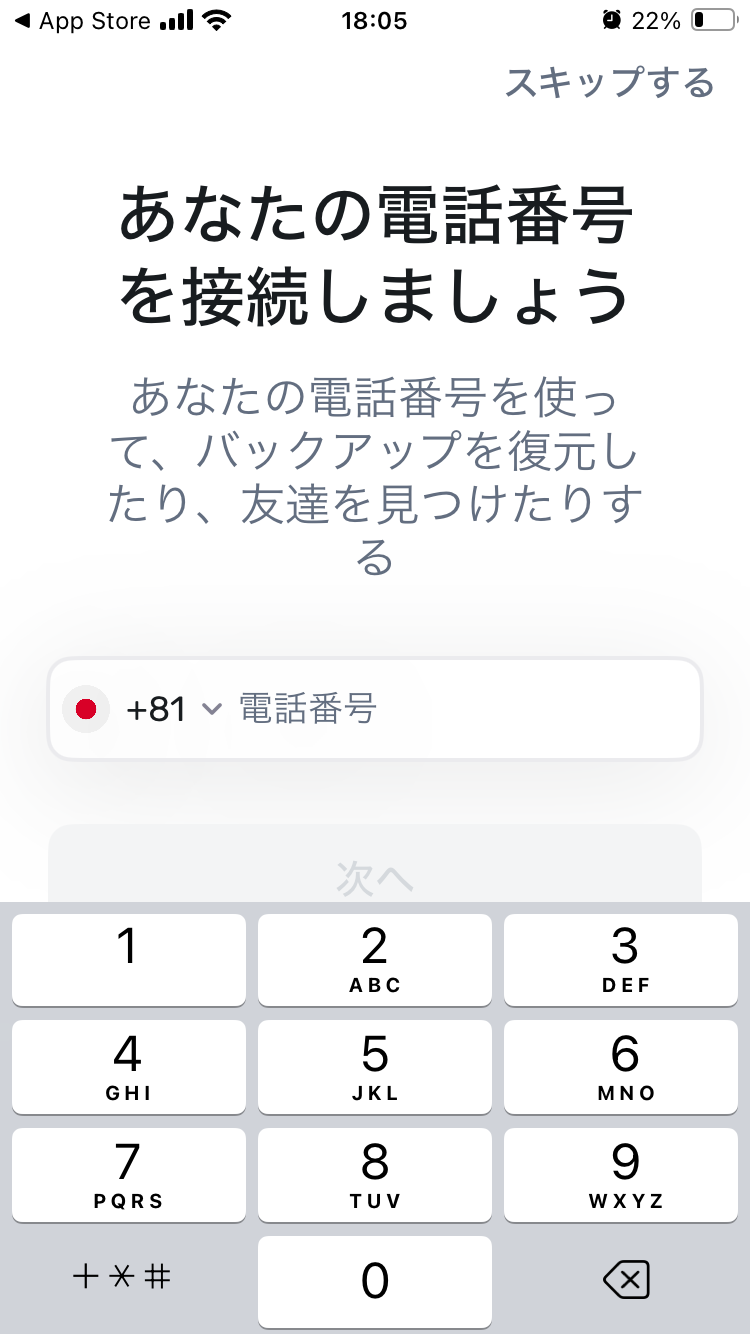The width and height of the screenshot is (750, 1334).
Task: Tap the 次へ button
Action: pos(375,866)
